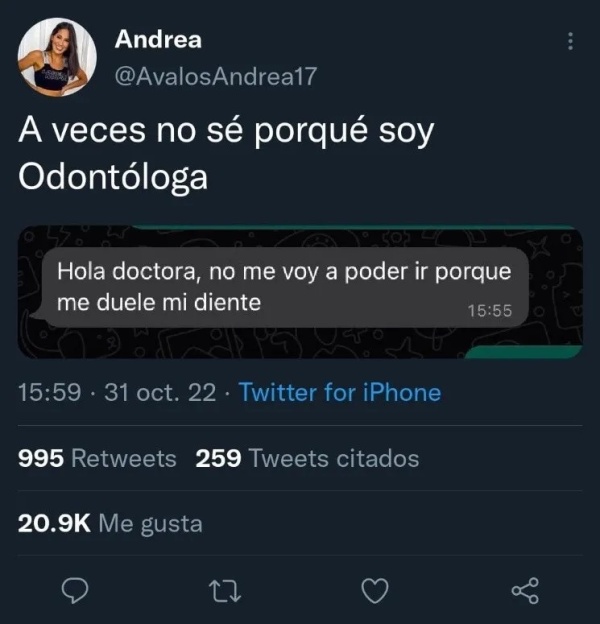View the 995 Retweets list

(98, 459)
